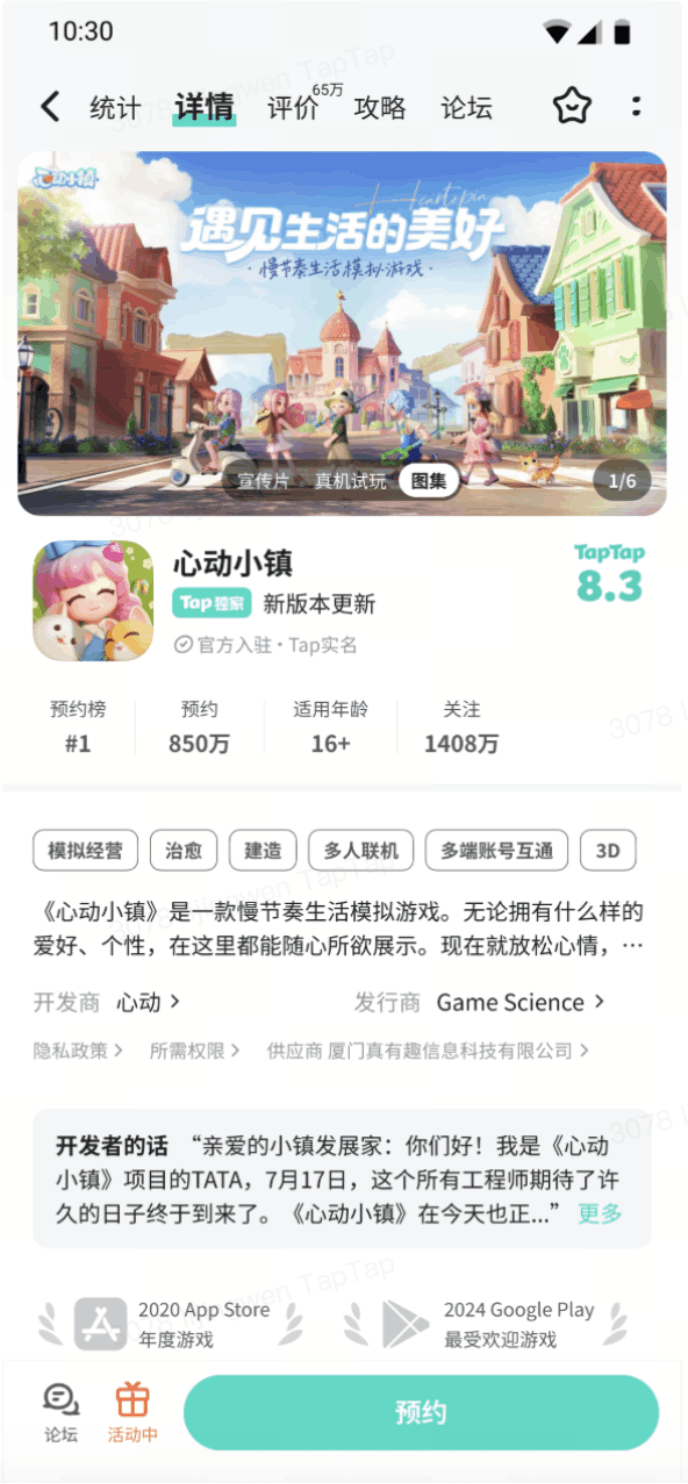Open the 攻略 tab
The height and width of the screenshot is (1484, 688).
(380, 107)
